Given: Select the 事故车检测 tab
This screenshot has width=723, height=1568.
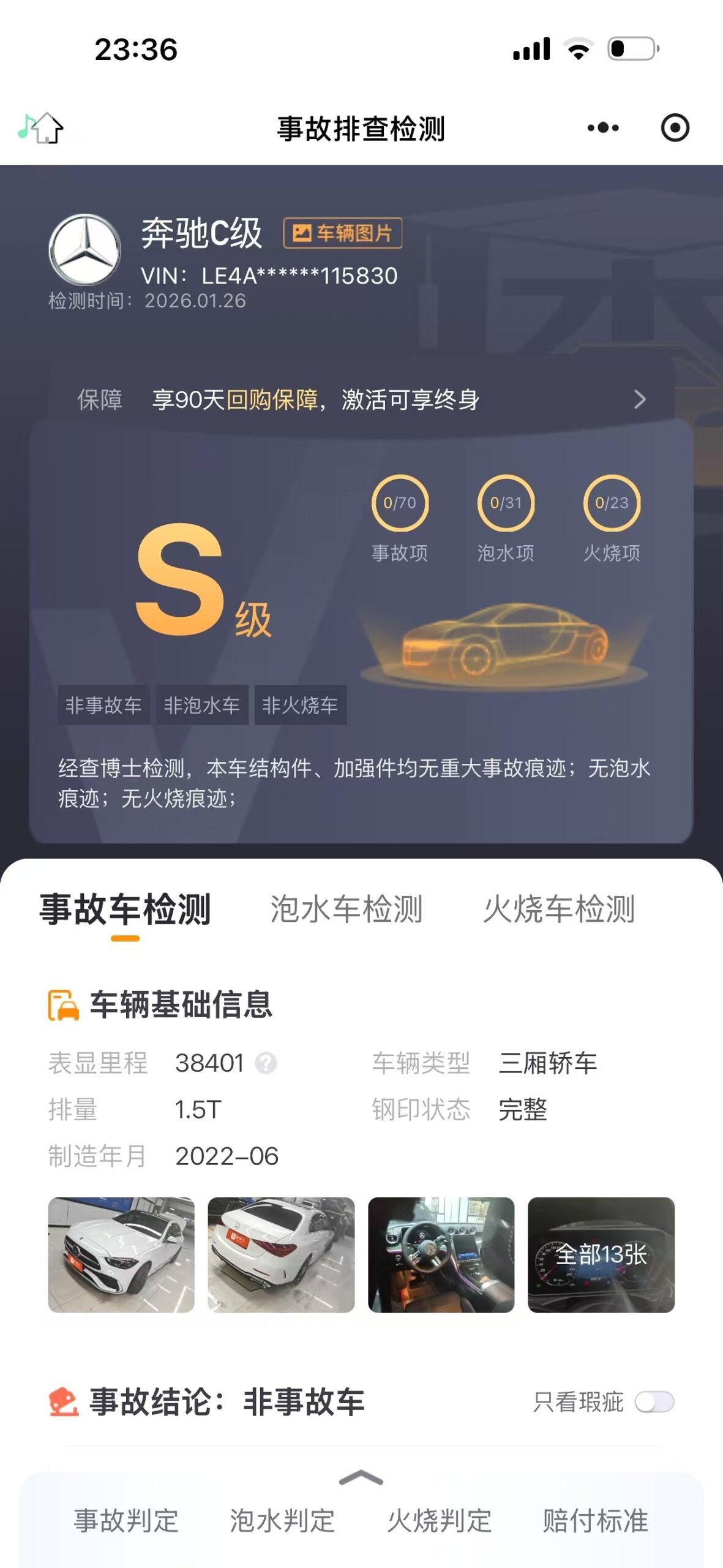Looking at the screenshot, I should (125, 909).
